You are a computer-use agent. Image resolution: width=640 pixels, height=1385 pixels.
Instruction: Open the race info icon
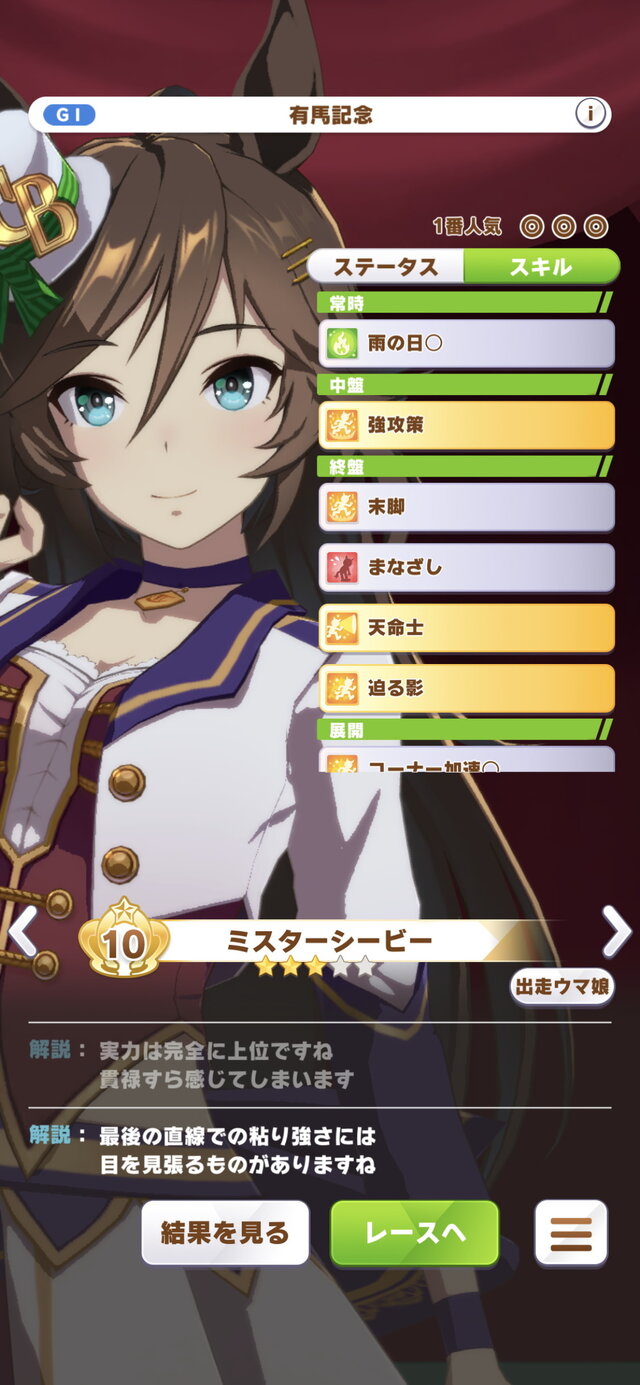590,115
